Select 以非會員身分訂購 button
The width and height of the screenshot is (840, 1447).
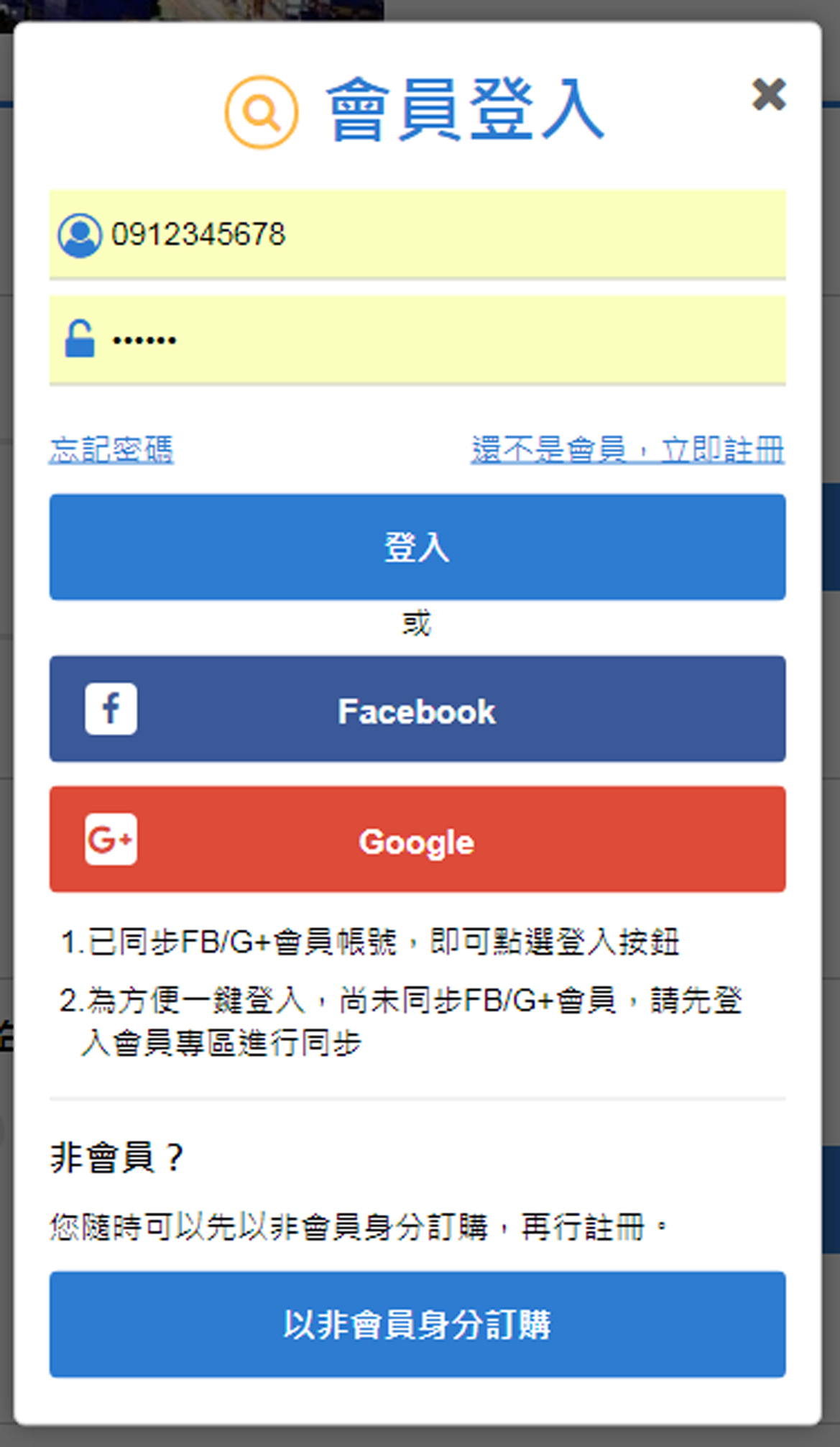pyautogui.click(x=417, y=1324)
